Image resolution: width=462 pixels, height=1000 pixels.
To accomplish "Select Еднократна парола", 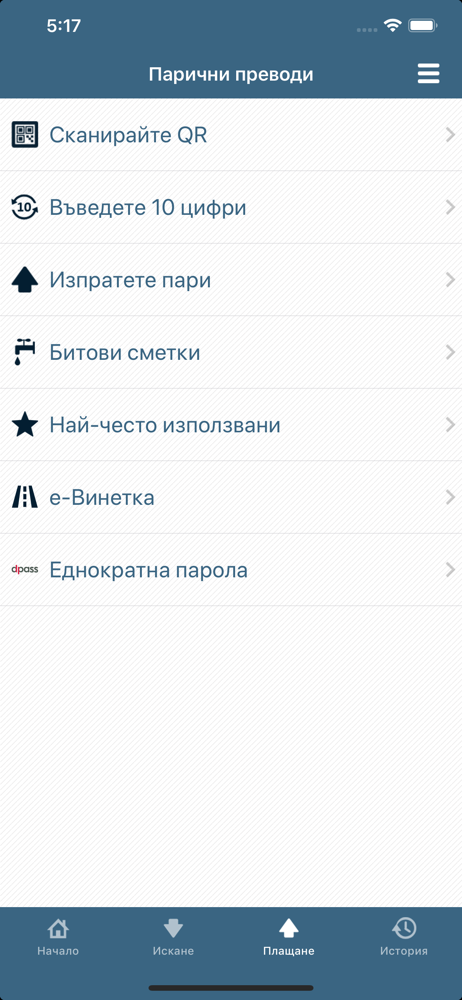I will click(x=231, y=570).
